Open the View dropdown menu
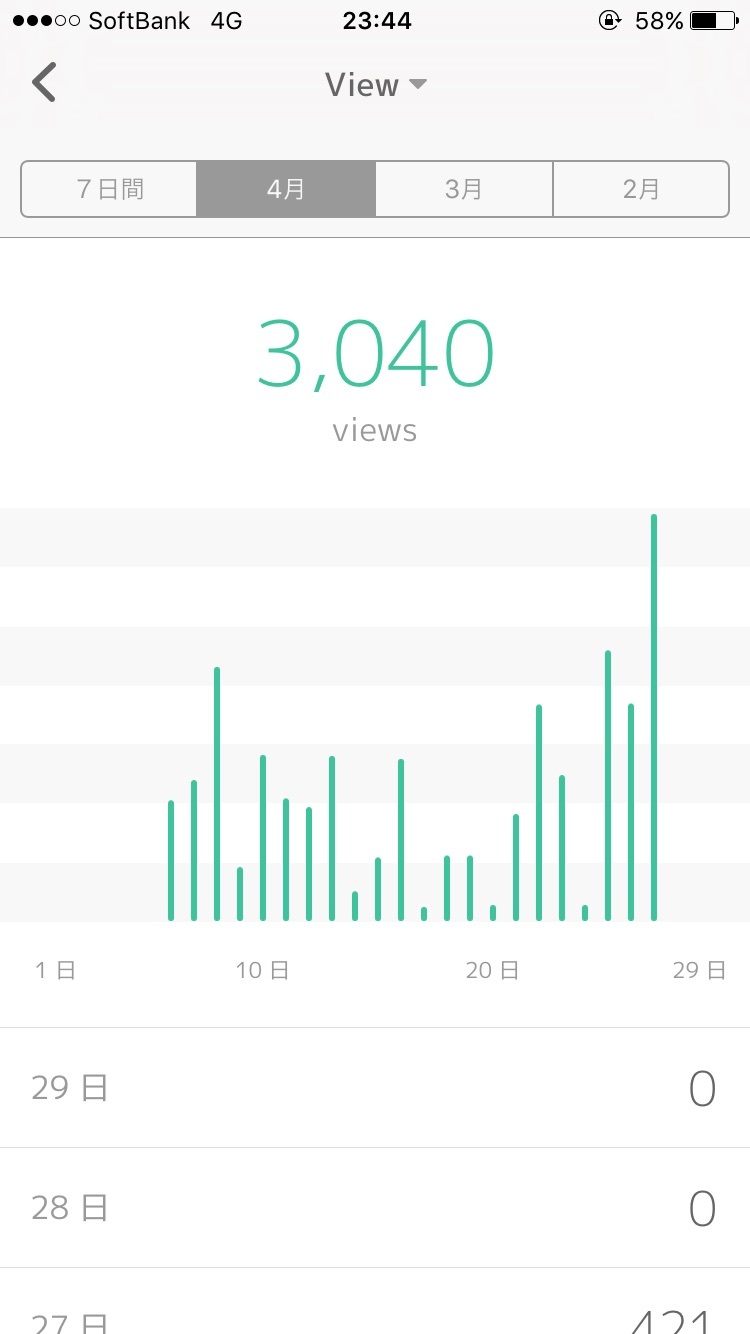750x1334 pixels. coord(376,85)
